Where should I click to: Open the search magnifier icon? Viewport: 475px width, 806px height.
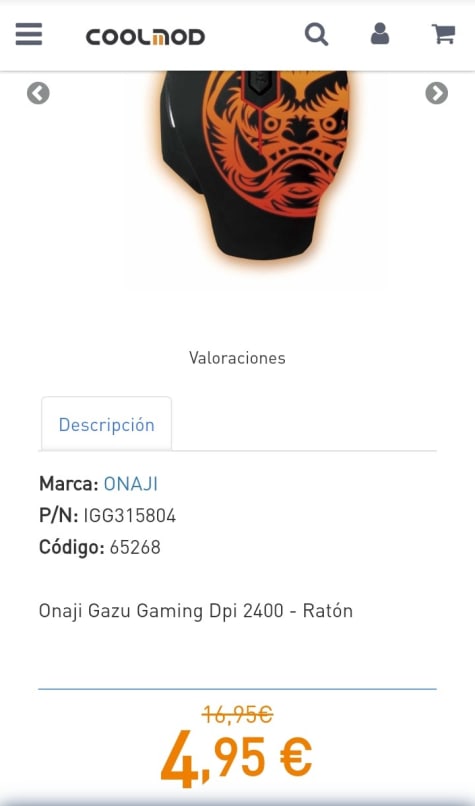pyautogui.click(x=316, y=34)
